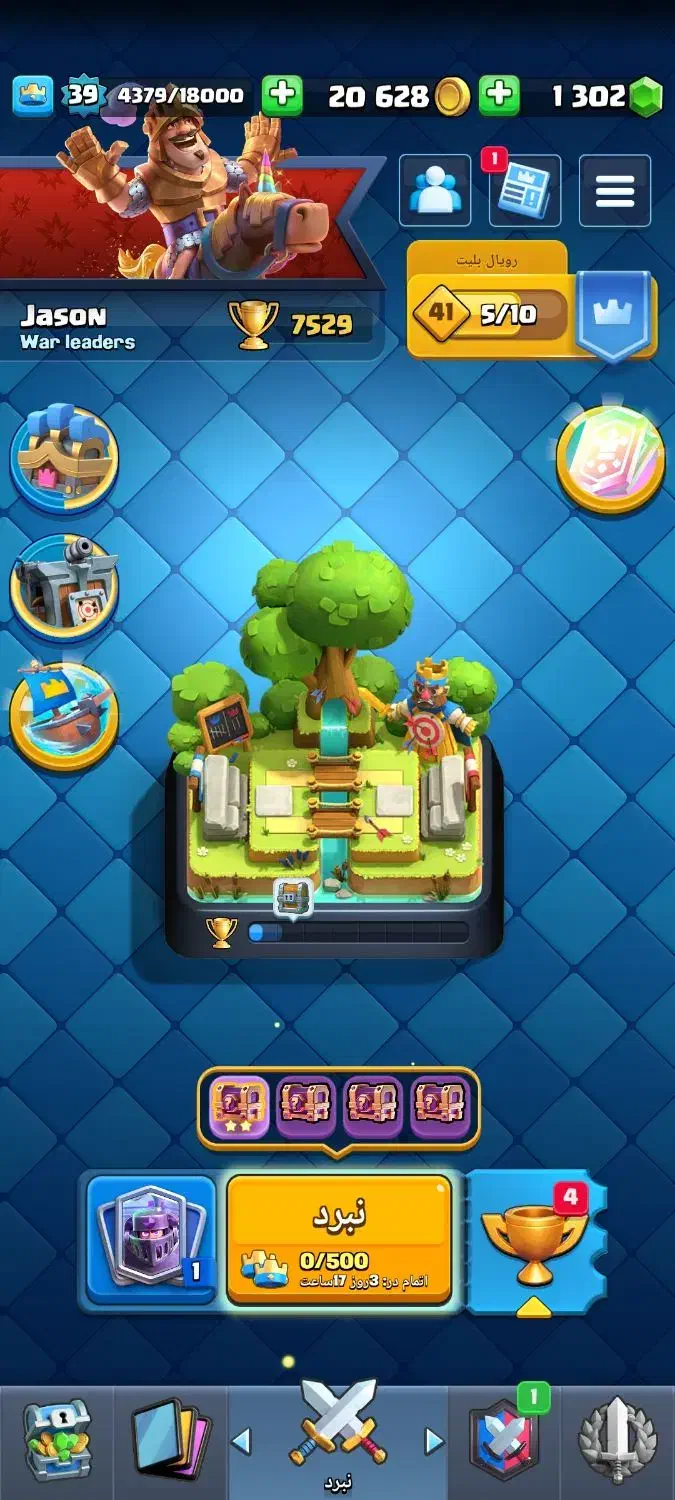Open the crown chest round icon
This screenshot has width=675, height=1500.
(x=65, y=458)
